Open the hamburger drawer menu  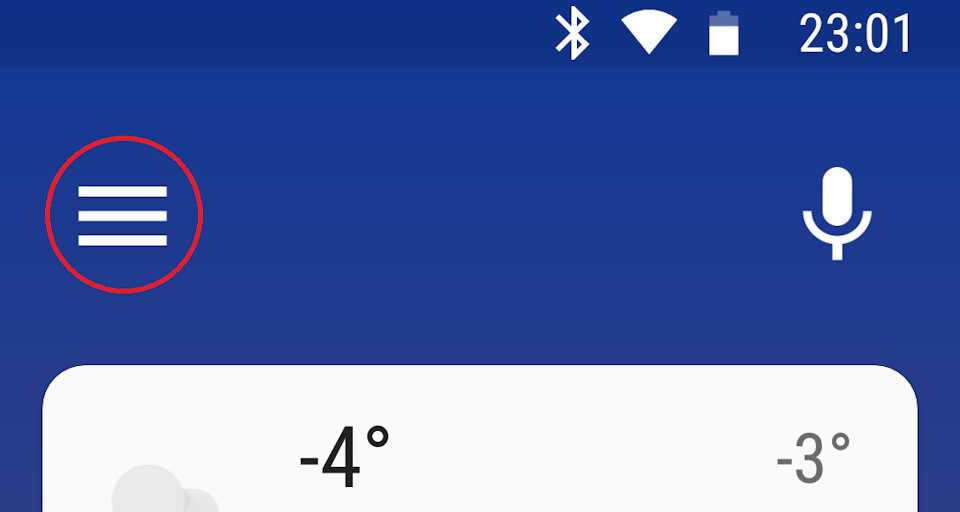pyautogui.click(x=123, y=214)
